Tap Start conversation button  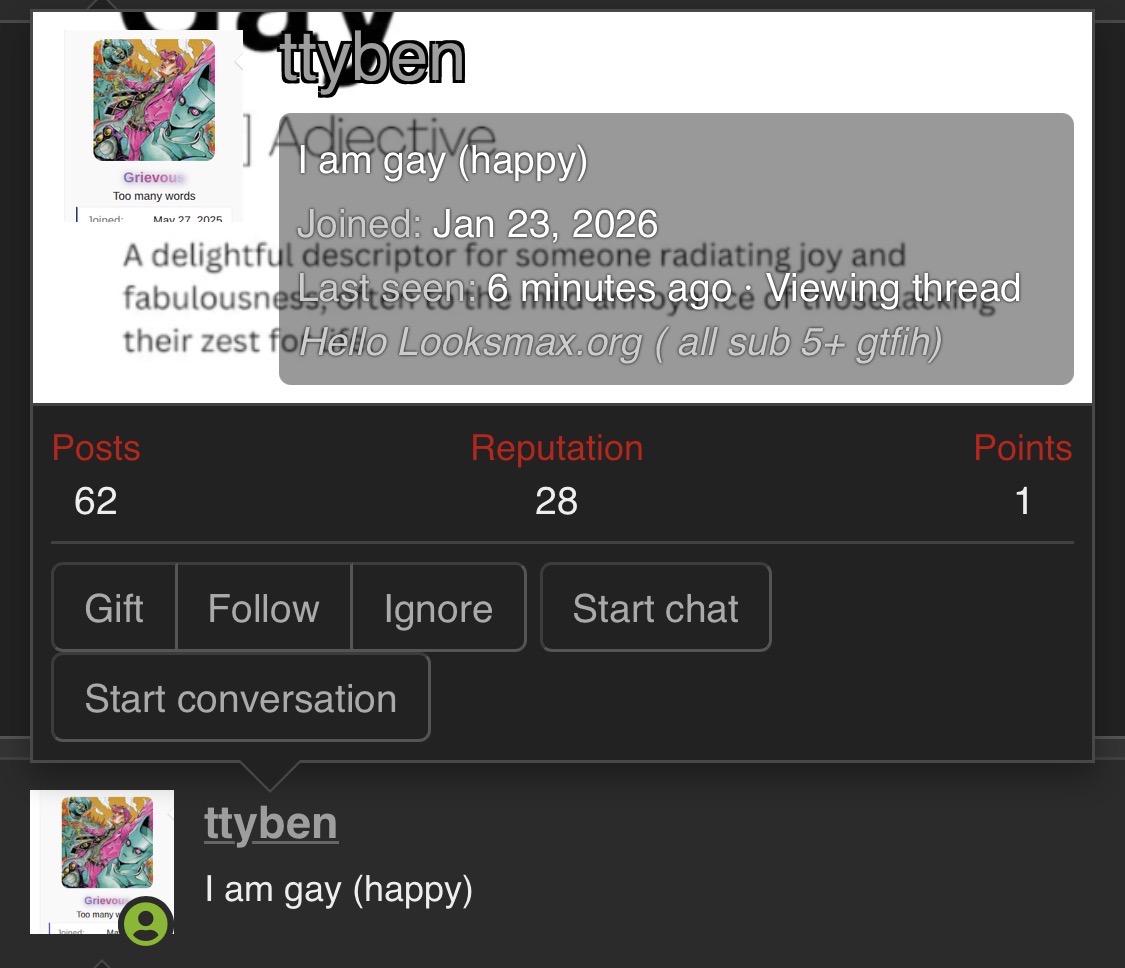[x=240, y=698]
